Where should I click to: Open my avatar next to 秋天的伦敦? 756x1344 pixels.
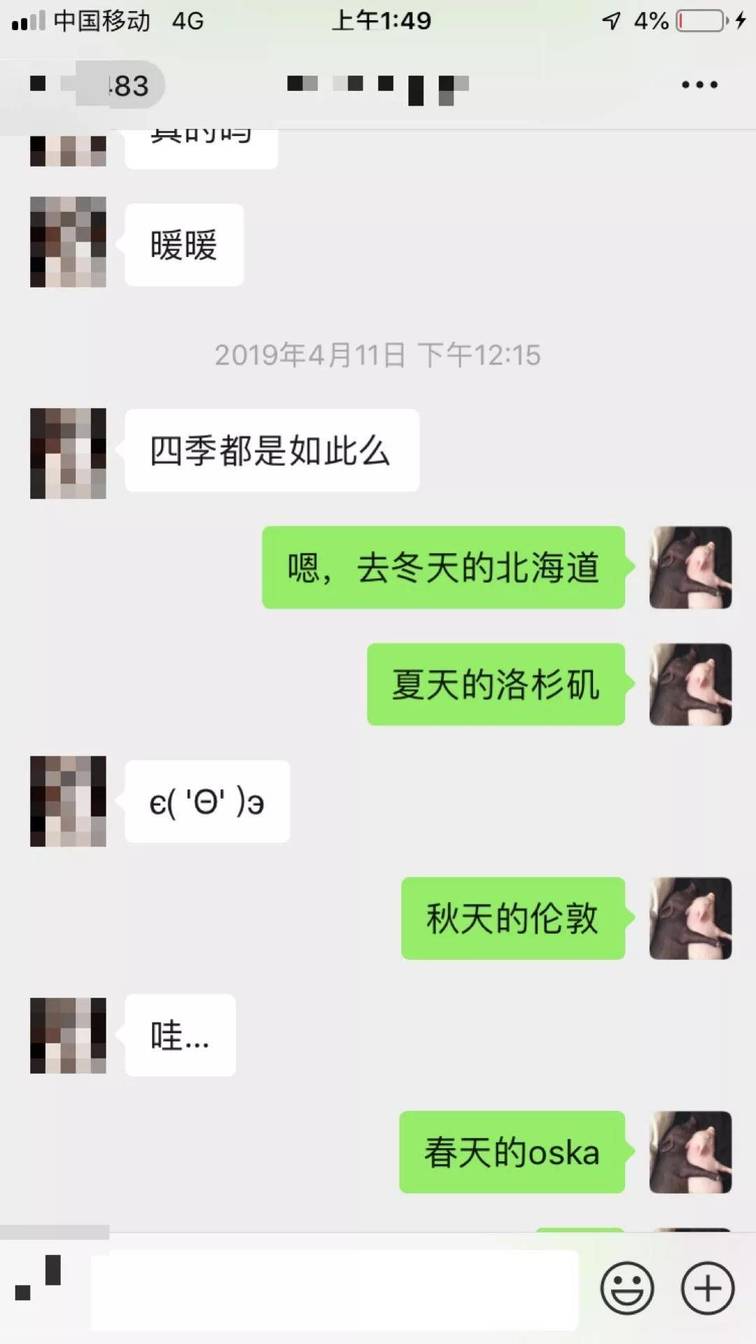point(690,918)
